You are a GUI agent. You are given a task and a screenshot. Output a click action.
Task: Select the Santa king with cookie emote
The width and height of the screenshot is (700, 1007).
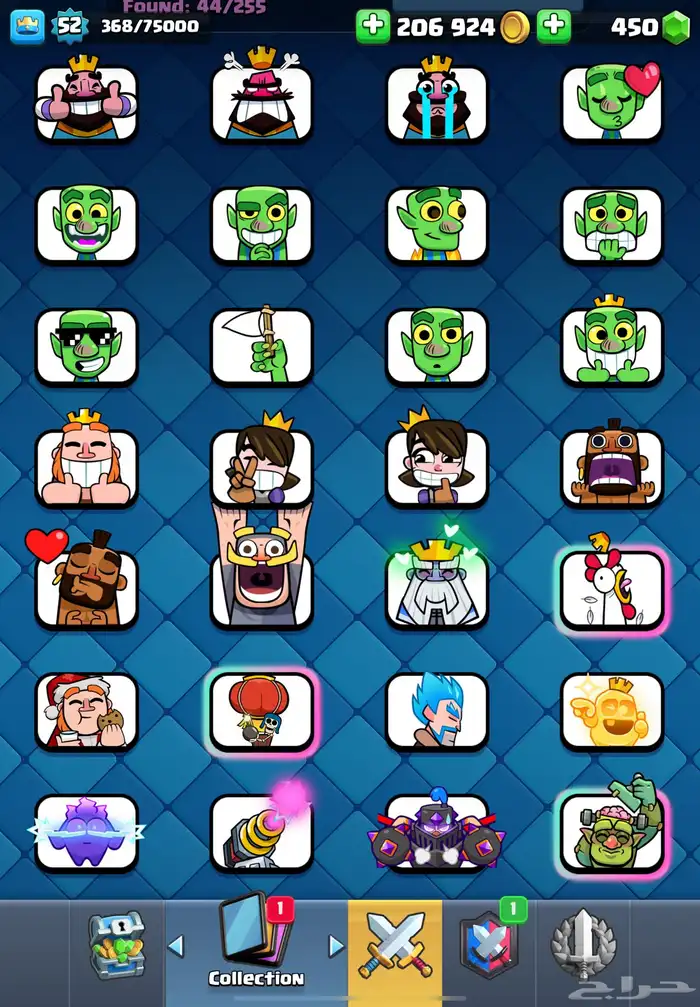click(x=87, y=711)
